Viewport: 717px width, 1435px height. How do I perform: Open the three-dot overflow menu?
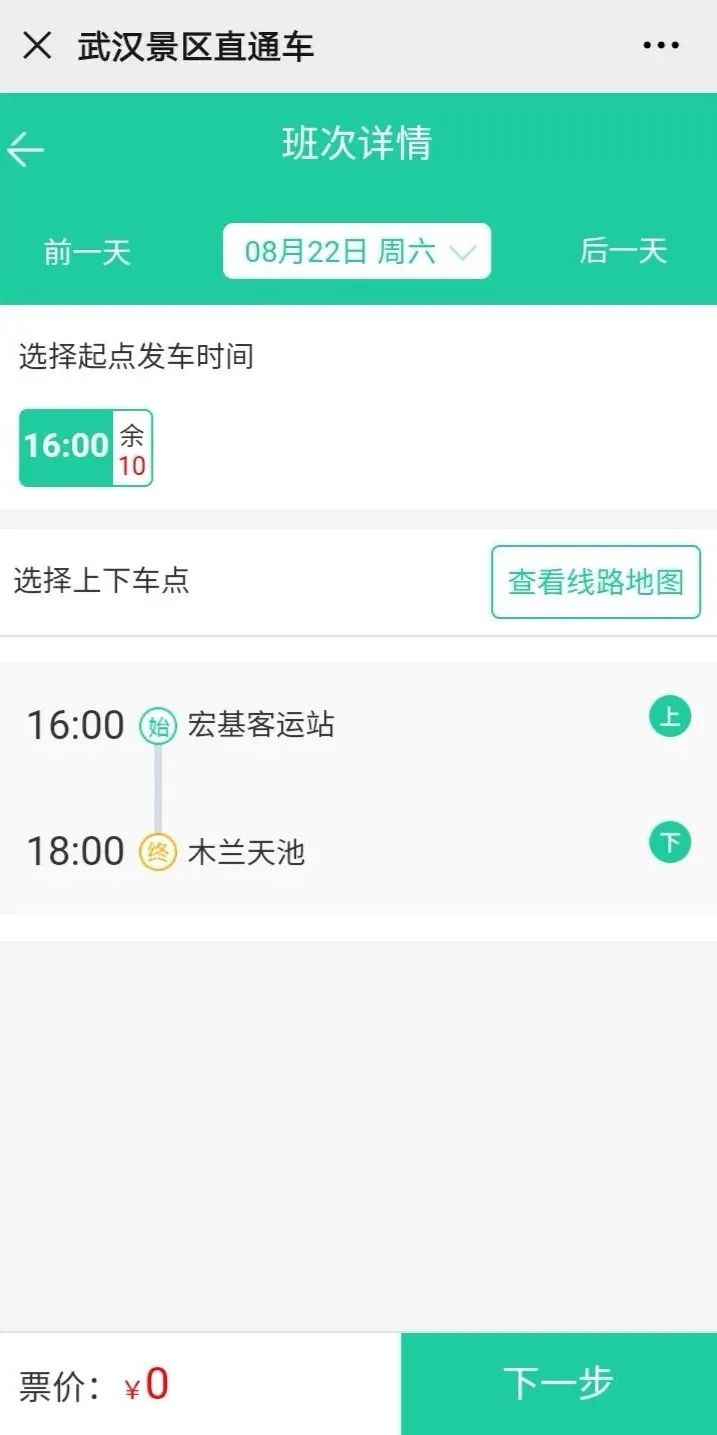click(x=661, y=45)
